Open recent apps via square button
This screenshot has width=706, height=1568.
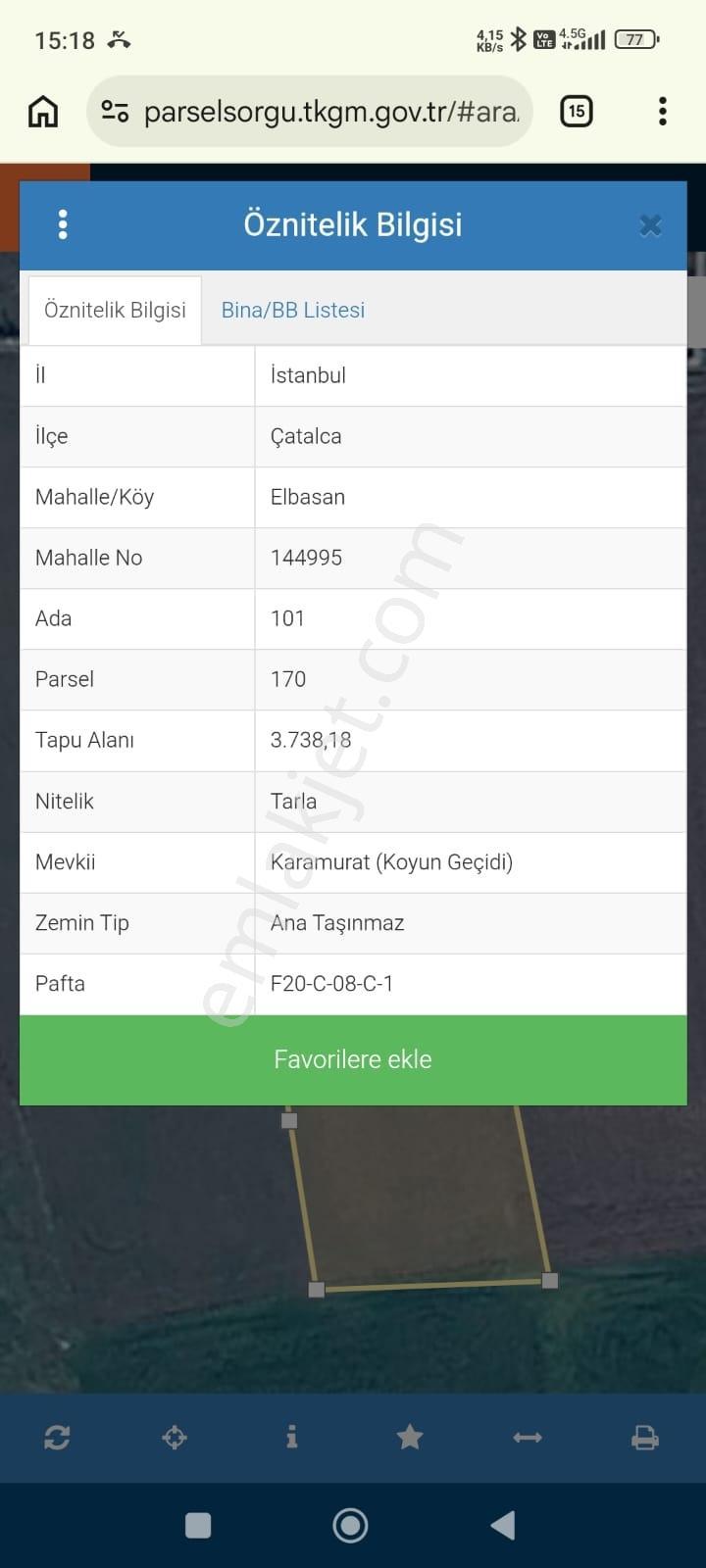[198, 1525]
